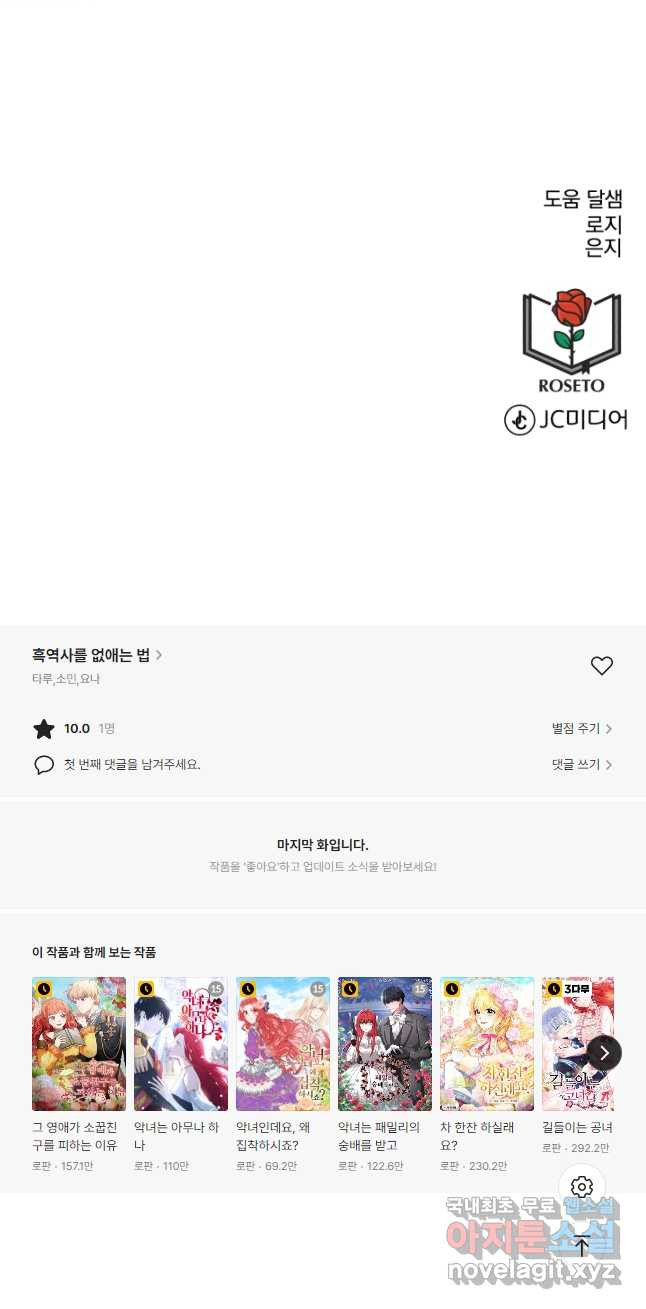Open 악녀는 아무나 하나
Viewport: 646px width, 1309px height.
coord(181,1044)
